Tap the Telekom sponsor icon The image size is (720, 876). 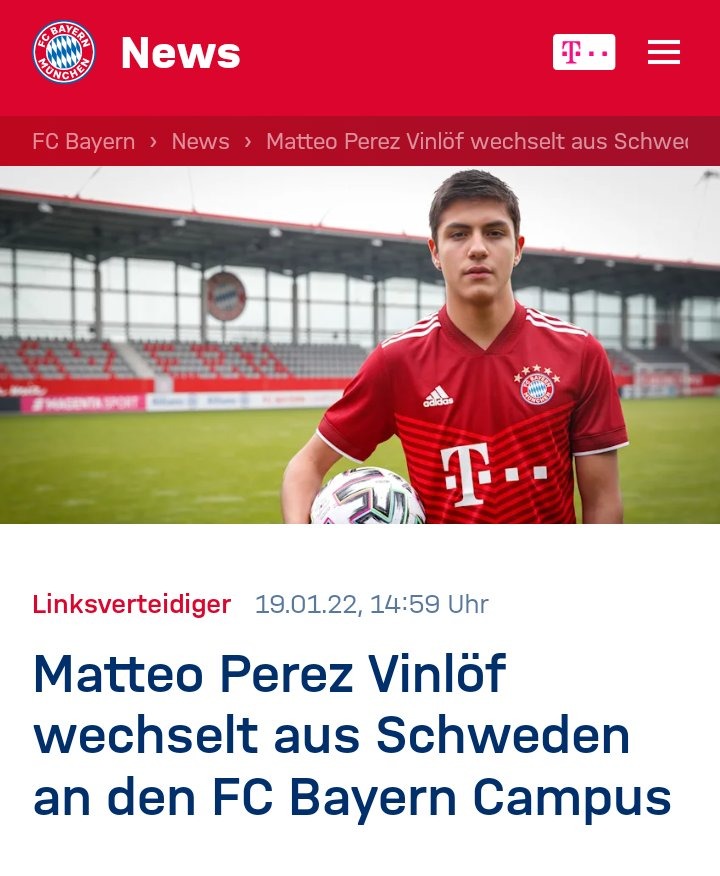(x=584, y=52)
